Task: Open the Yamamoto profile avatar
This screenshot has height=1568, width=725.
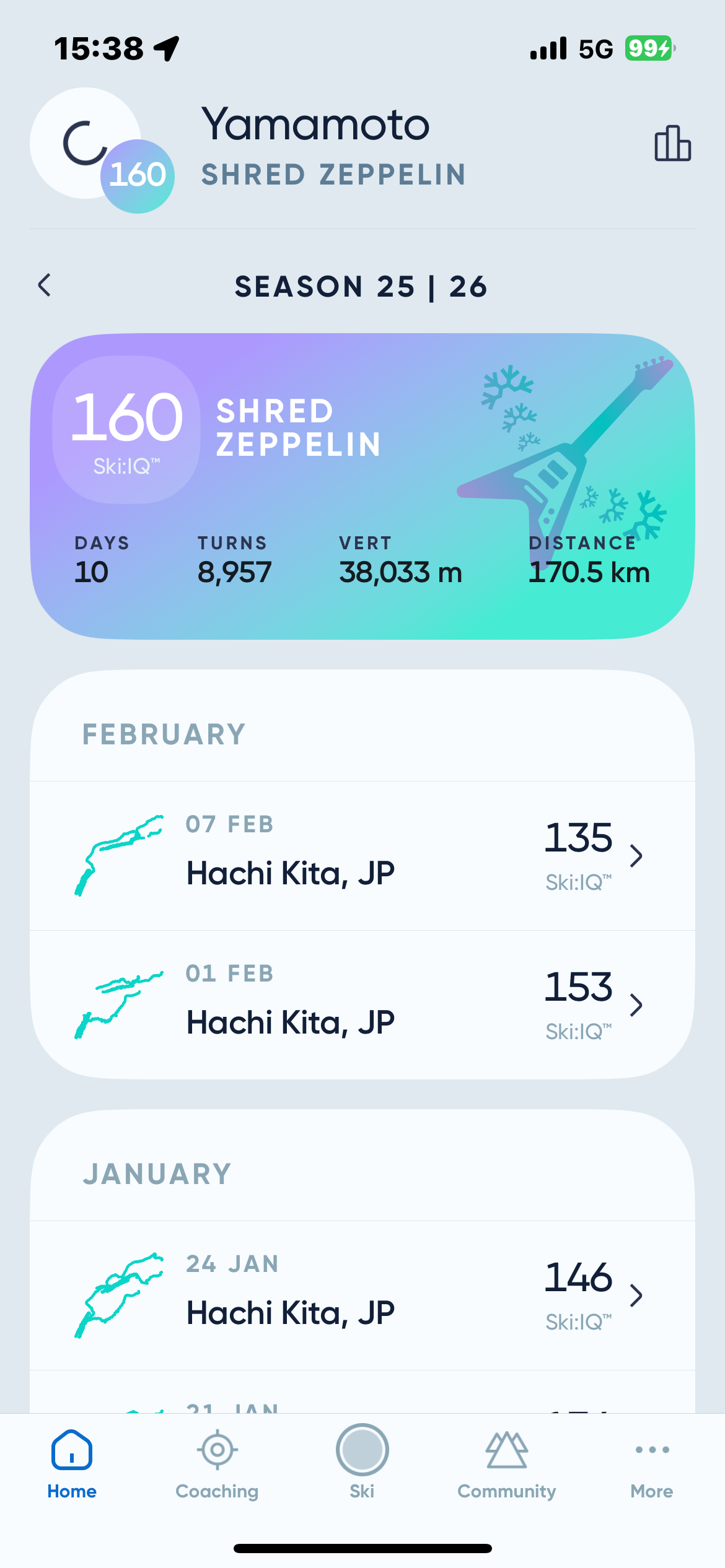Action: (87, 144)
